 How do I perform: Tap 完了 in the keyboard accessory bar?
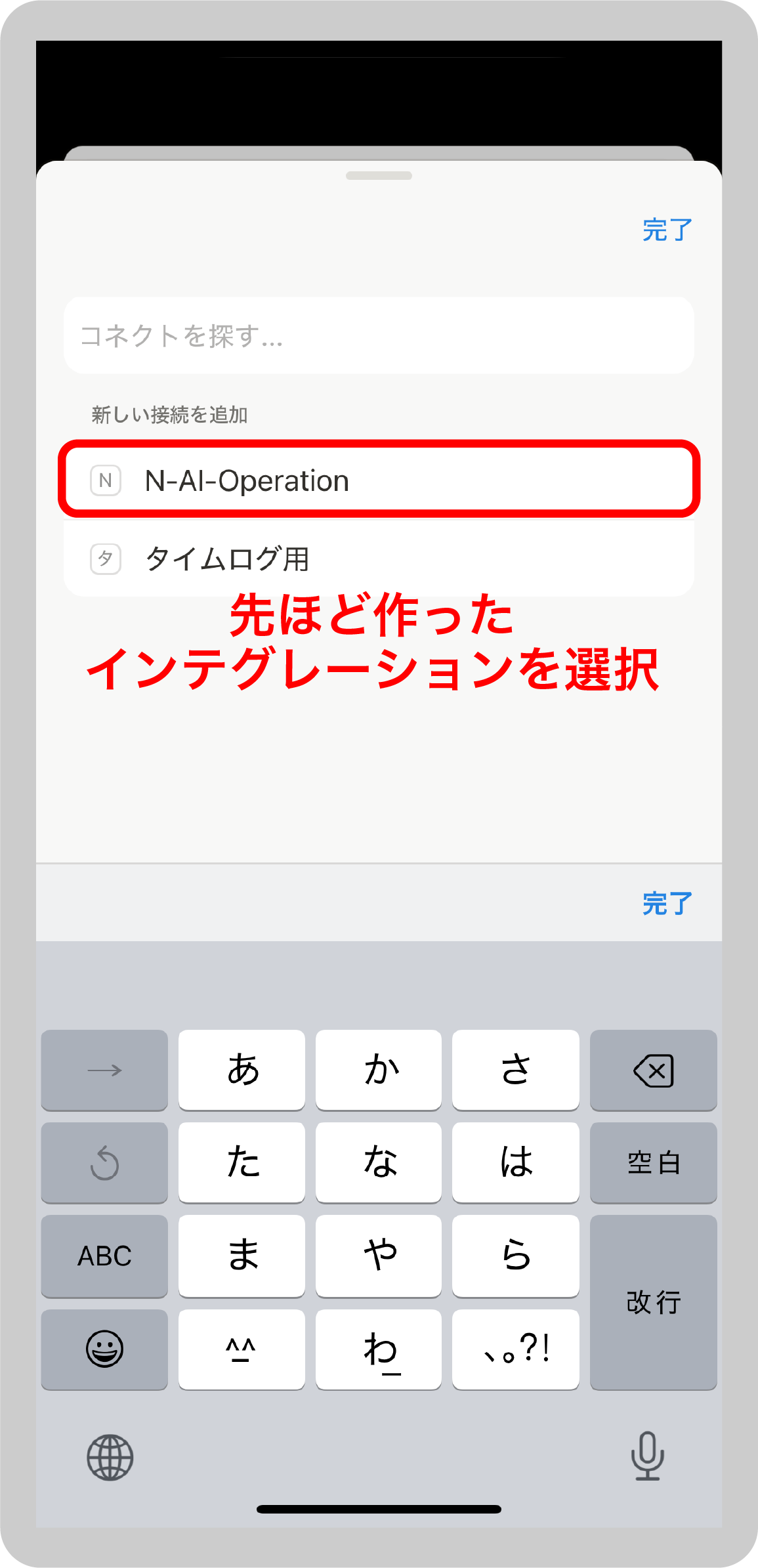pos(667,903)
